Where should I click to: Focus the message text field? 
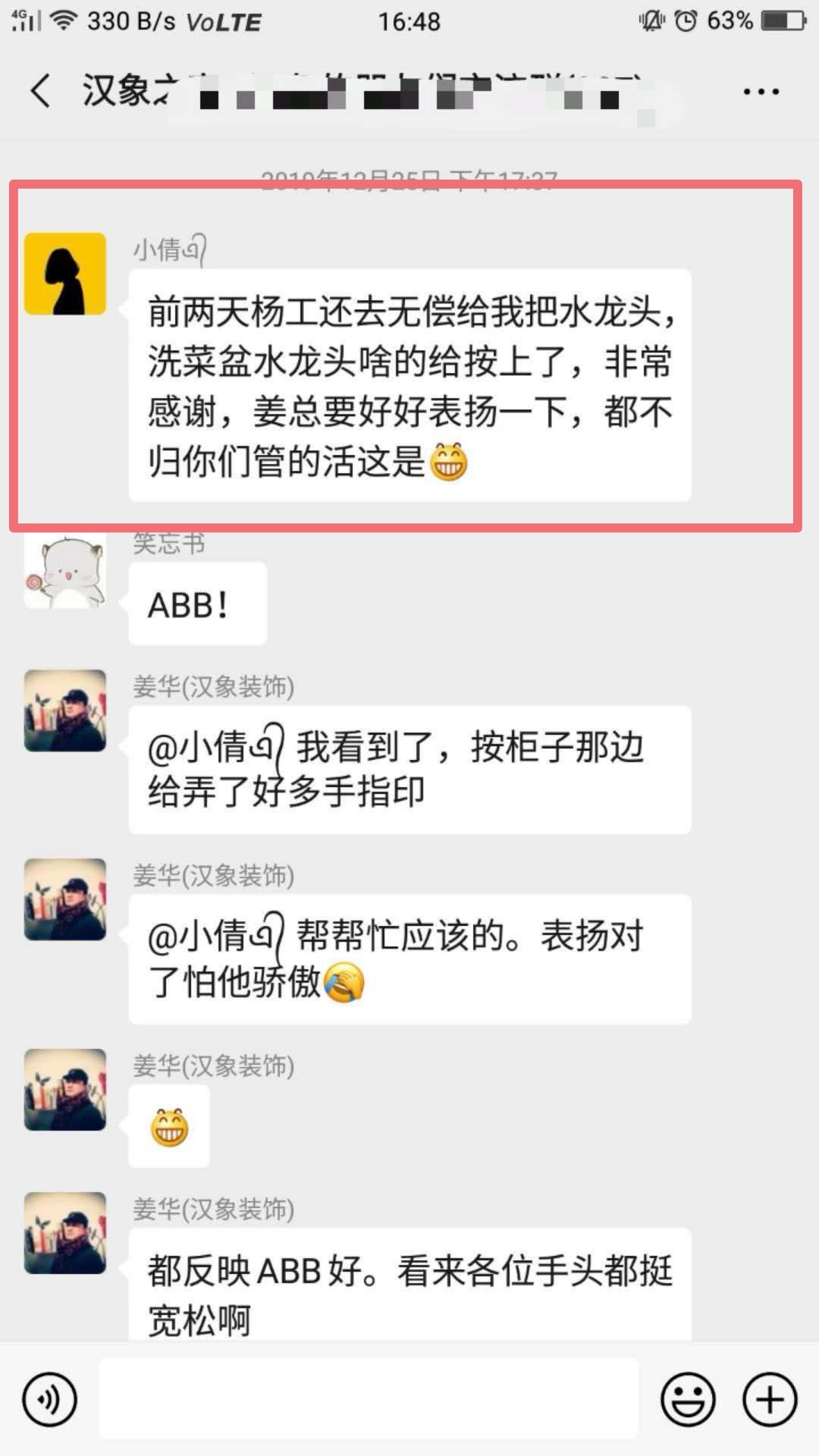point(369,1398)
